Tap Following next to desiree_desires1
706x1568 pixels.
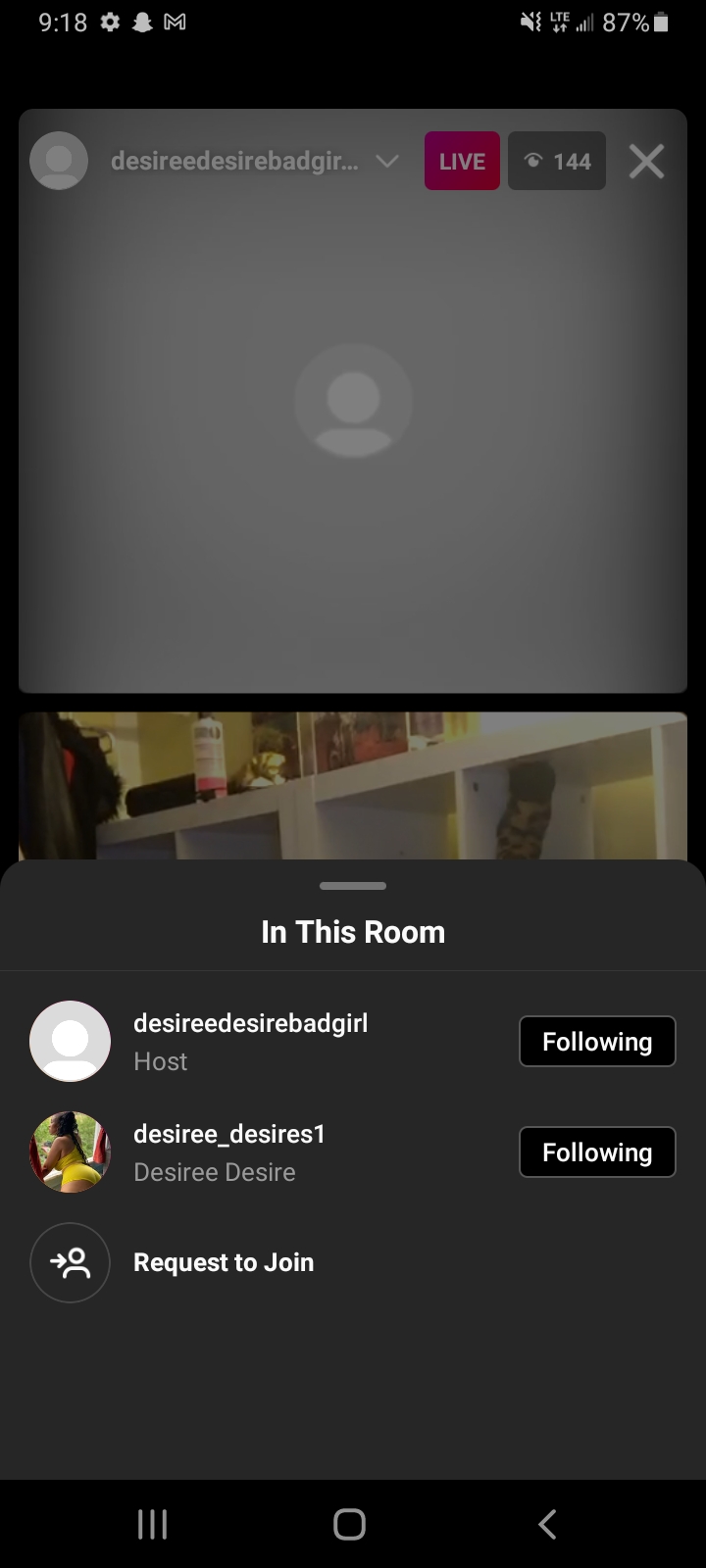coord(596,1151)
